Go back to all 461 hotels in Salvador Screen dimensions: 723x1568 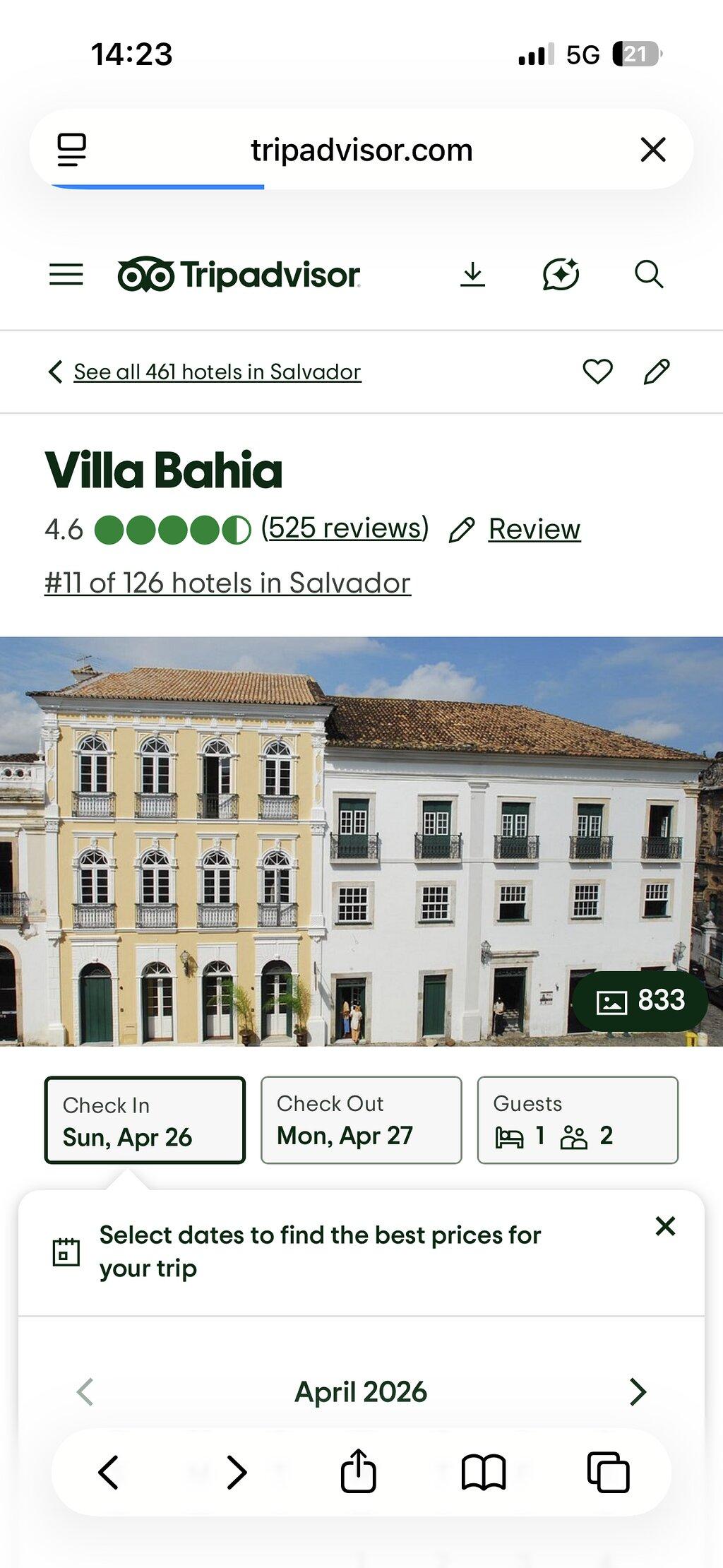pyautogui.click(x=217, y=372)
